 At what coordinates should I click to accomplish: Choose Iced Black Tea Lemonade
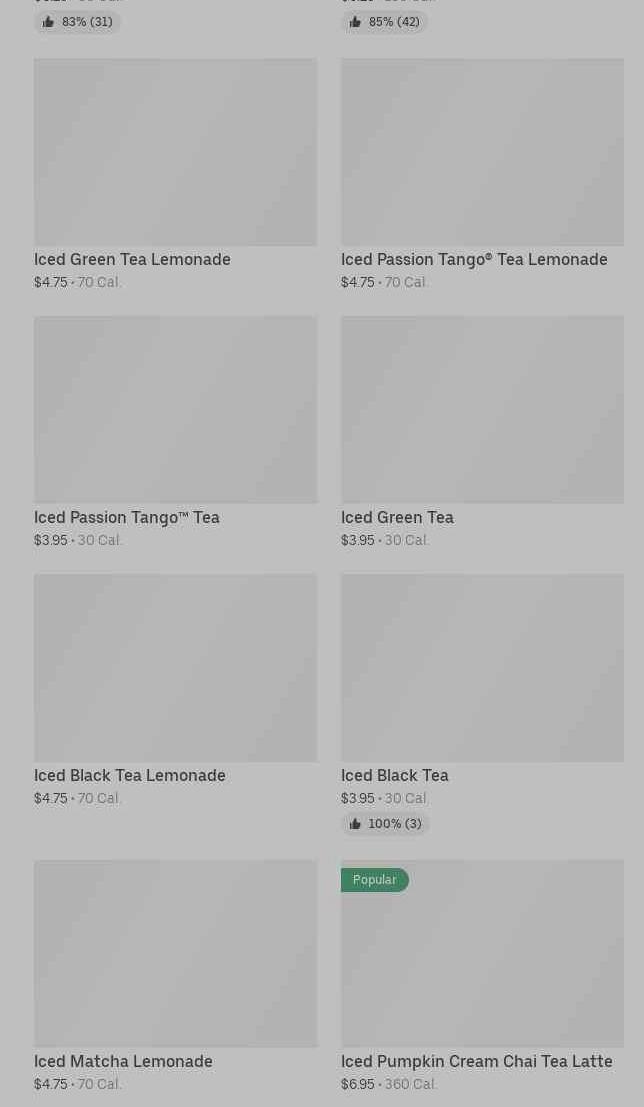(175, 690)
